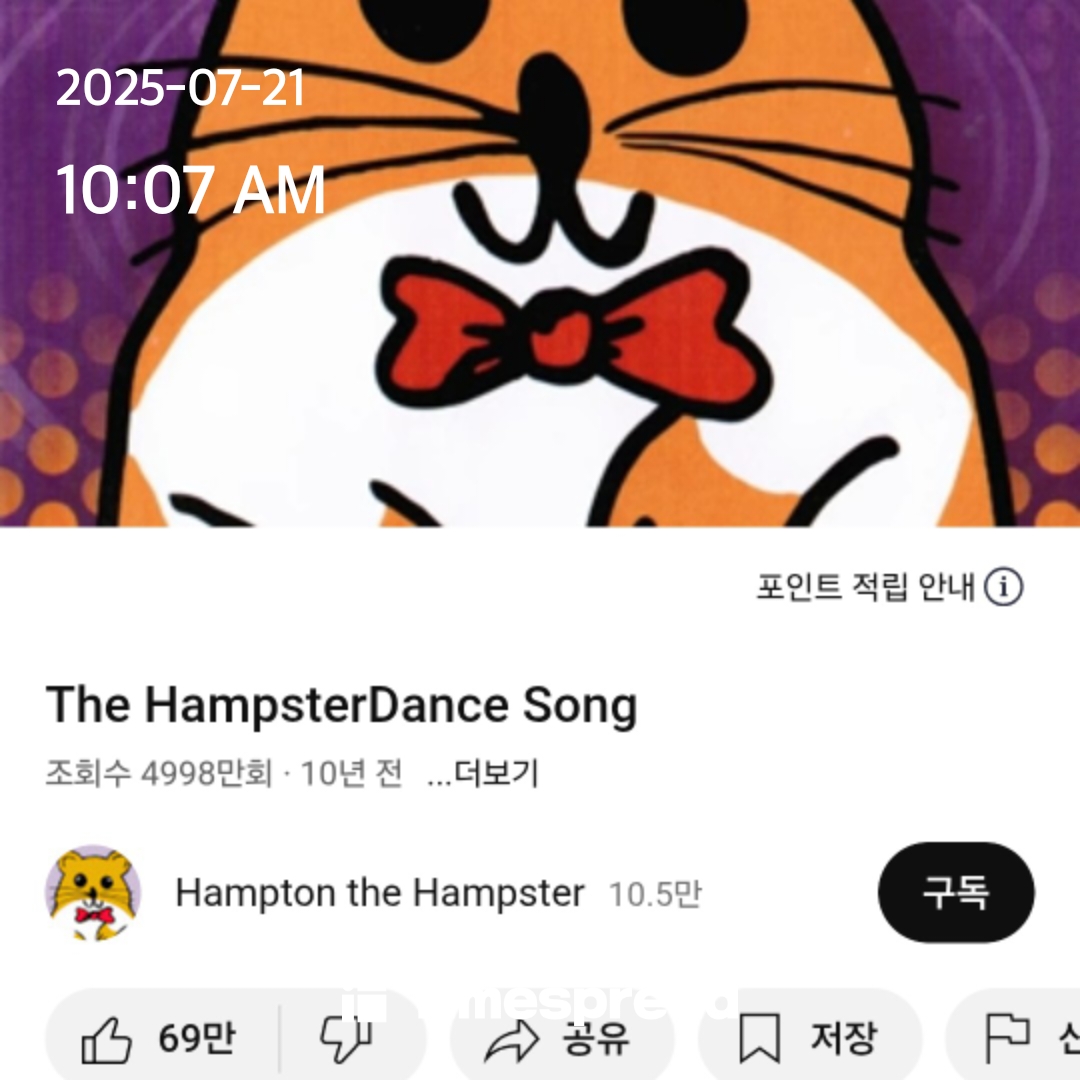Screen dimensions: 1080x1080
Task: Open the 포인트 적립 안내 info icon
Action: [x=1003, y=587]
